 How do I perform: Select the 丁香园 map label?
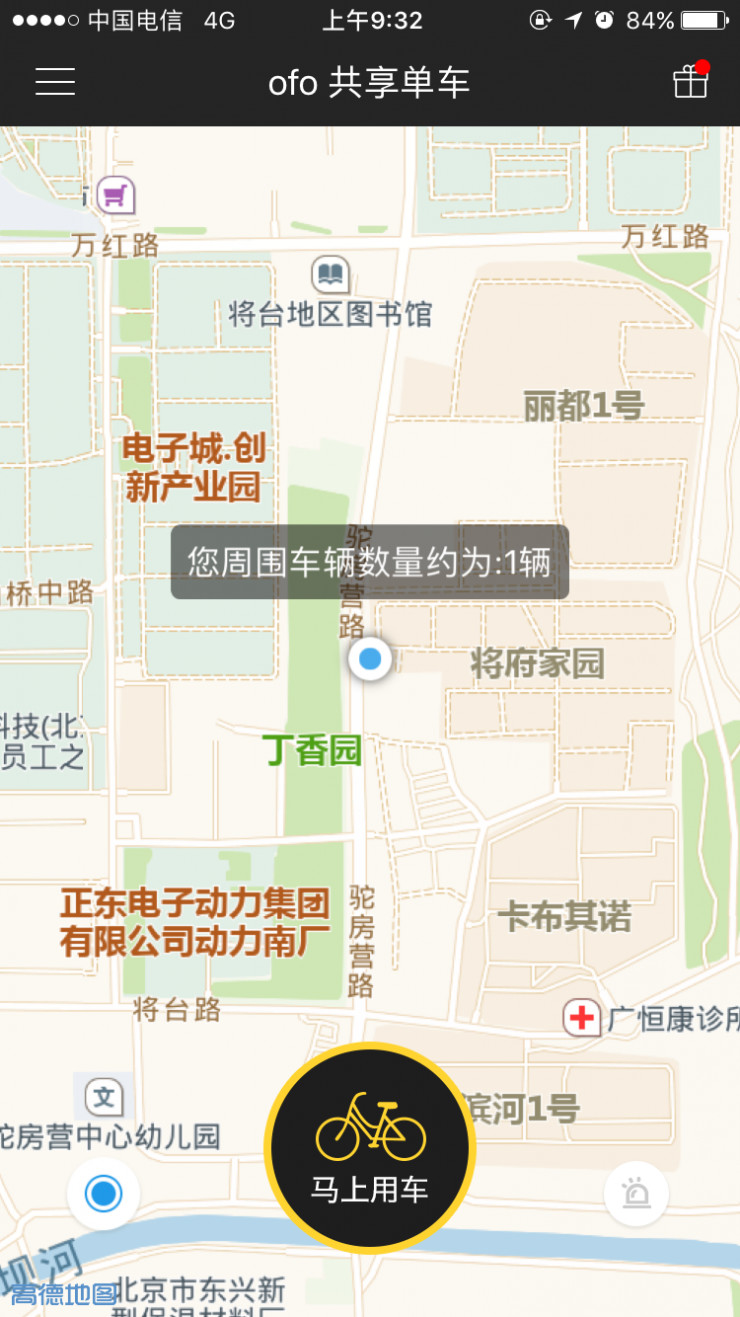(311, 752)
